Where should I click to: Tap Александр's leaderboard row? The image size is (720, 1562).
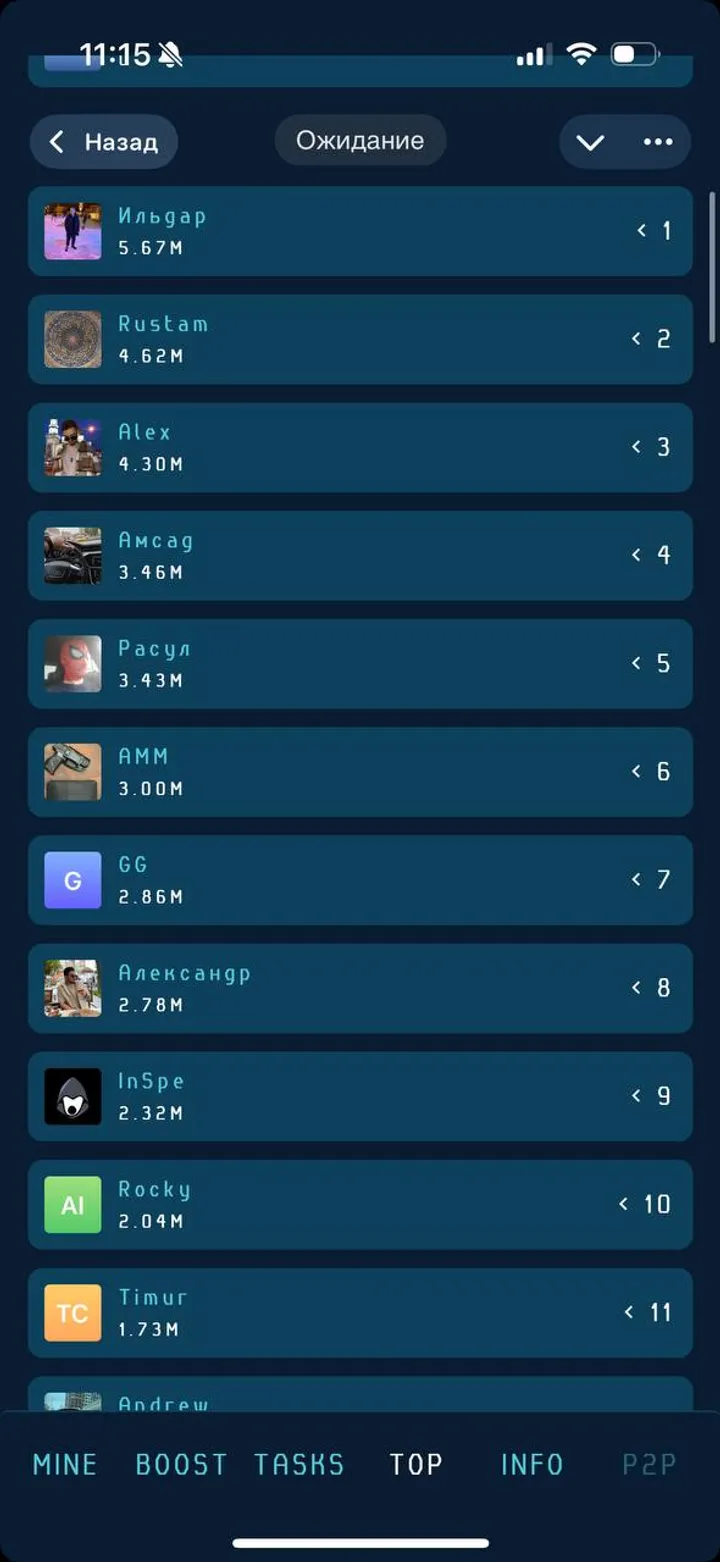360,987
